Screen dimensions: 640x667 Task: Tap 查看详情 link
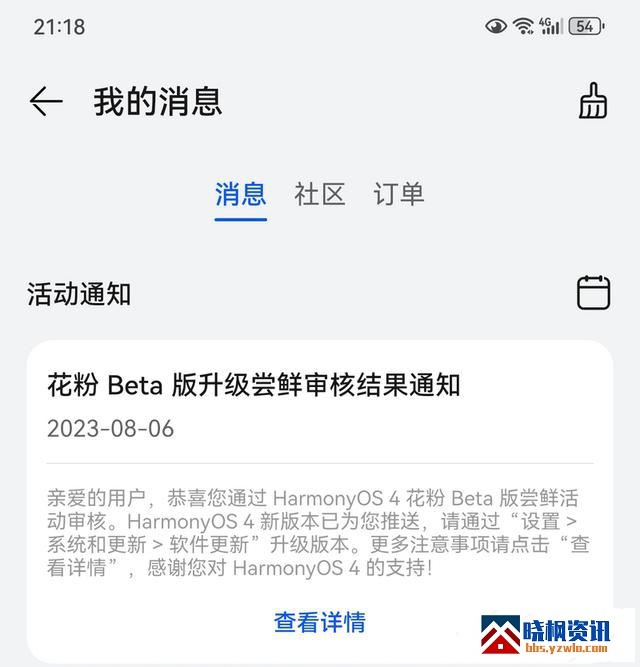(x=320, y=622)
